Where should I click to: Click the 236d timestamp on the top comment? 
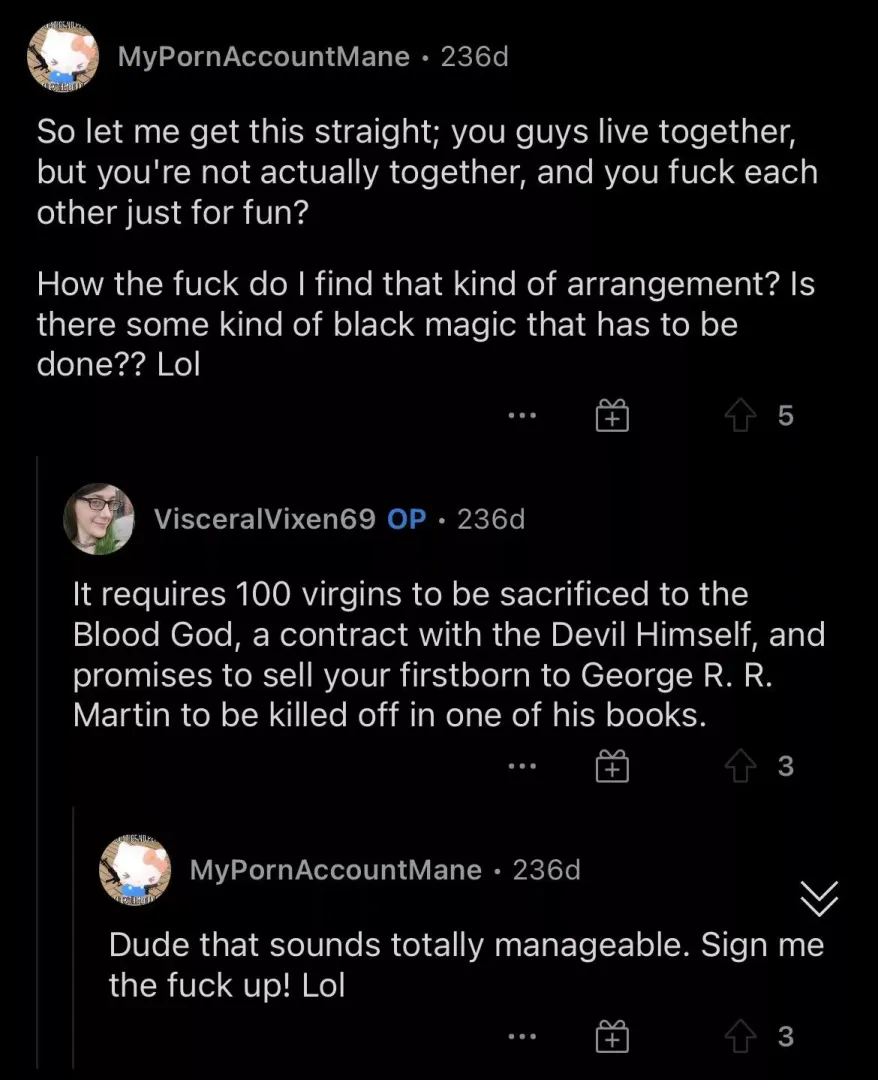coord(473,57)
